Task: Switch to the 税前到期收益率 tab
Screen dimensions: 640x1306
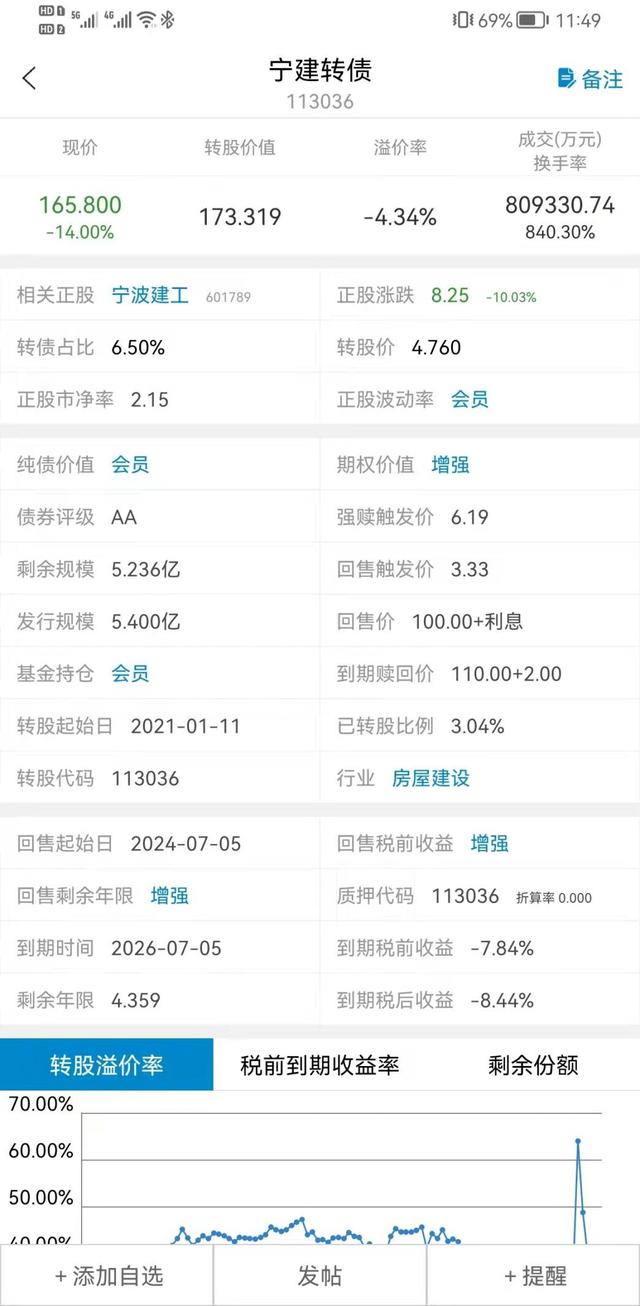Action: (320, 1064)
